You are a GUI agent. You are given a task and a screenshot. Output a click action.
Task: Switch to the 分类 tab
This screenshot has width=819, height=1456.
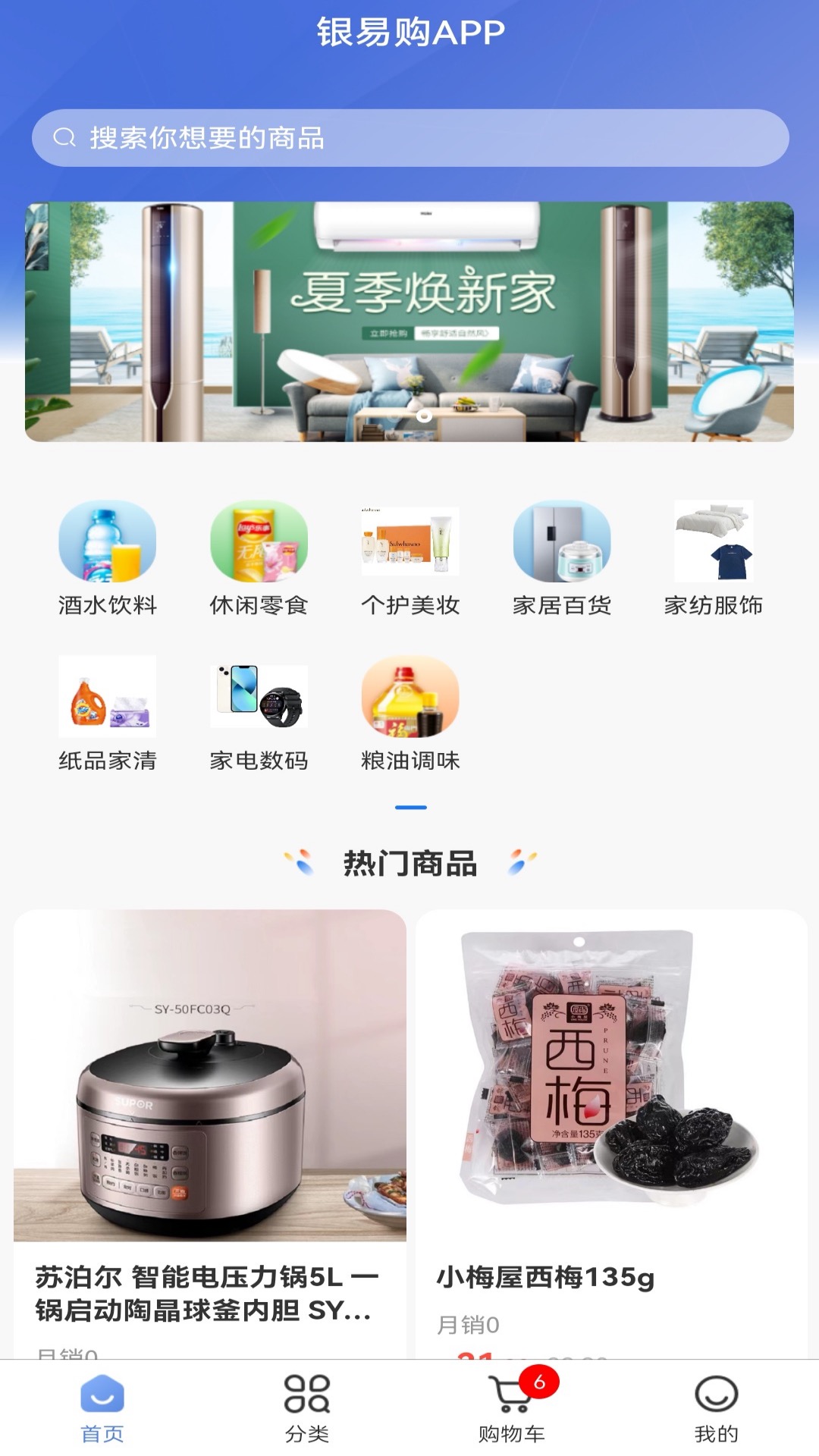[307, 1407]
